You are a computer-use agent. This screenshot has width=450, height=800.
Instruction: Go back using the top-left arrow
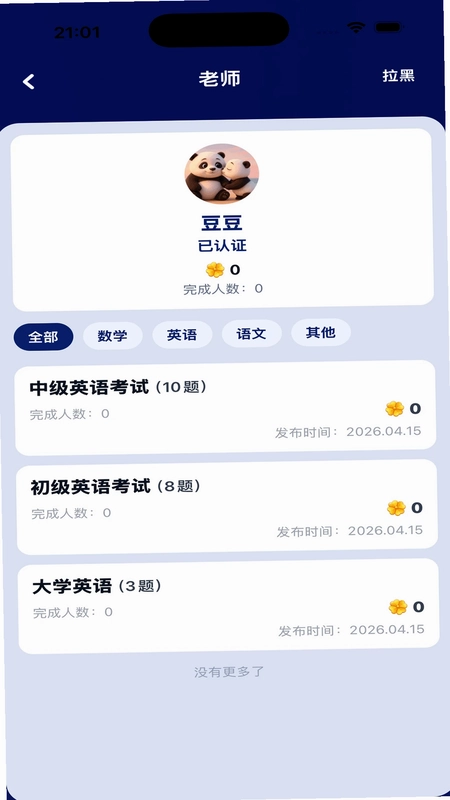[x=29, y=81]
